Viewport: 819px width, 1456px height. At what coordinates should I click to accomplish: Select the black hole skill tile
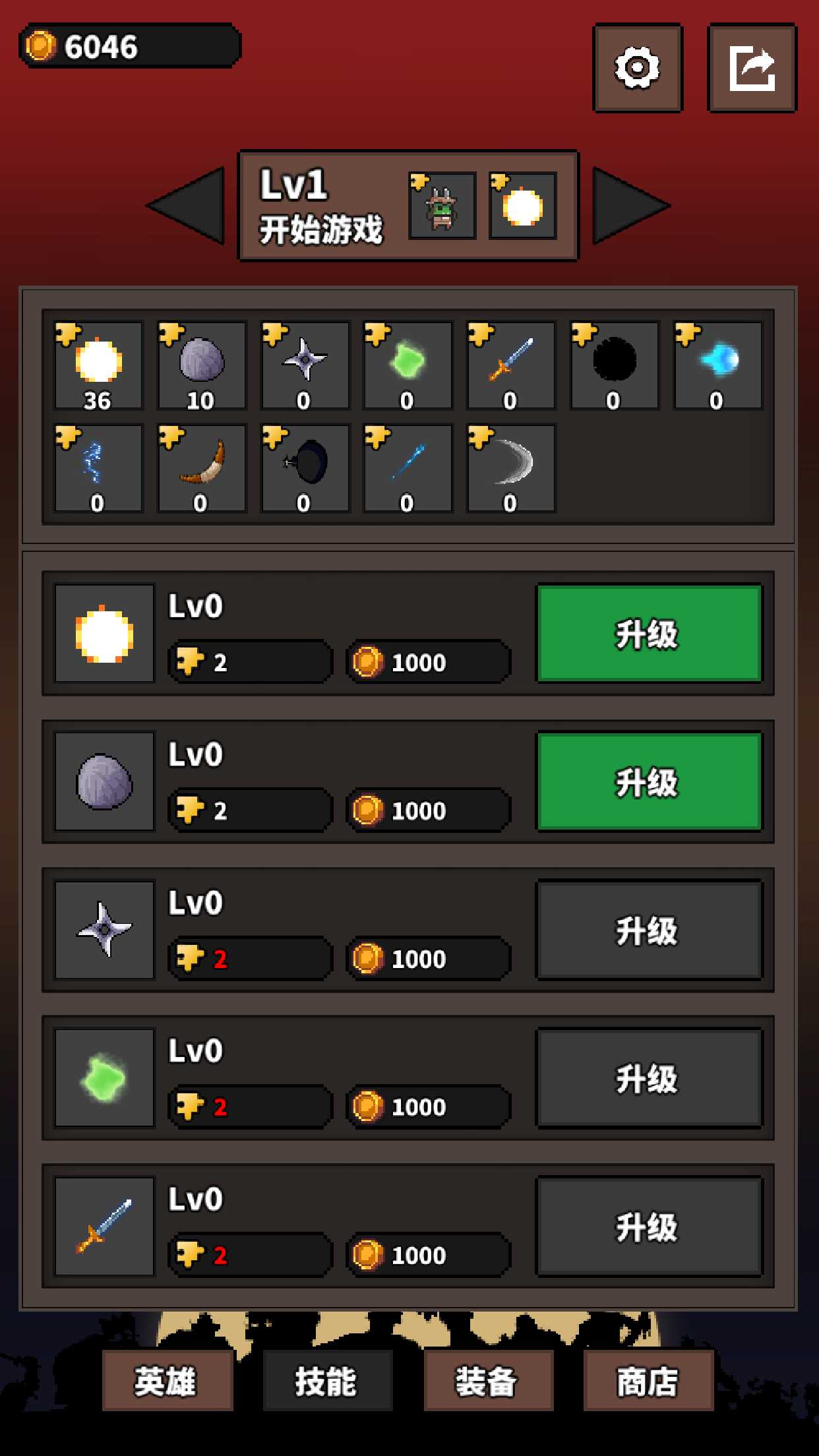[614, 365]
